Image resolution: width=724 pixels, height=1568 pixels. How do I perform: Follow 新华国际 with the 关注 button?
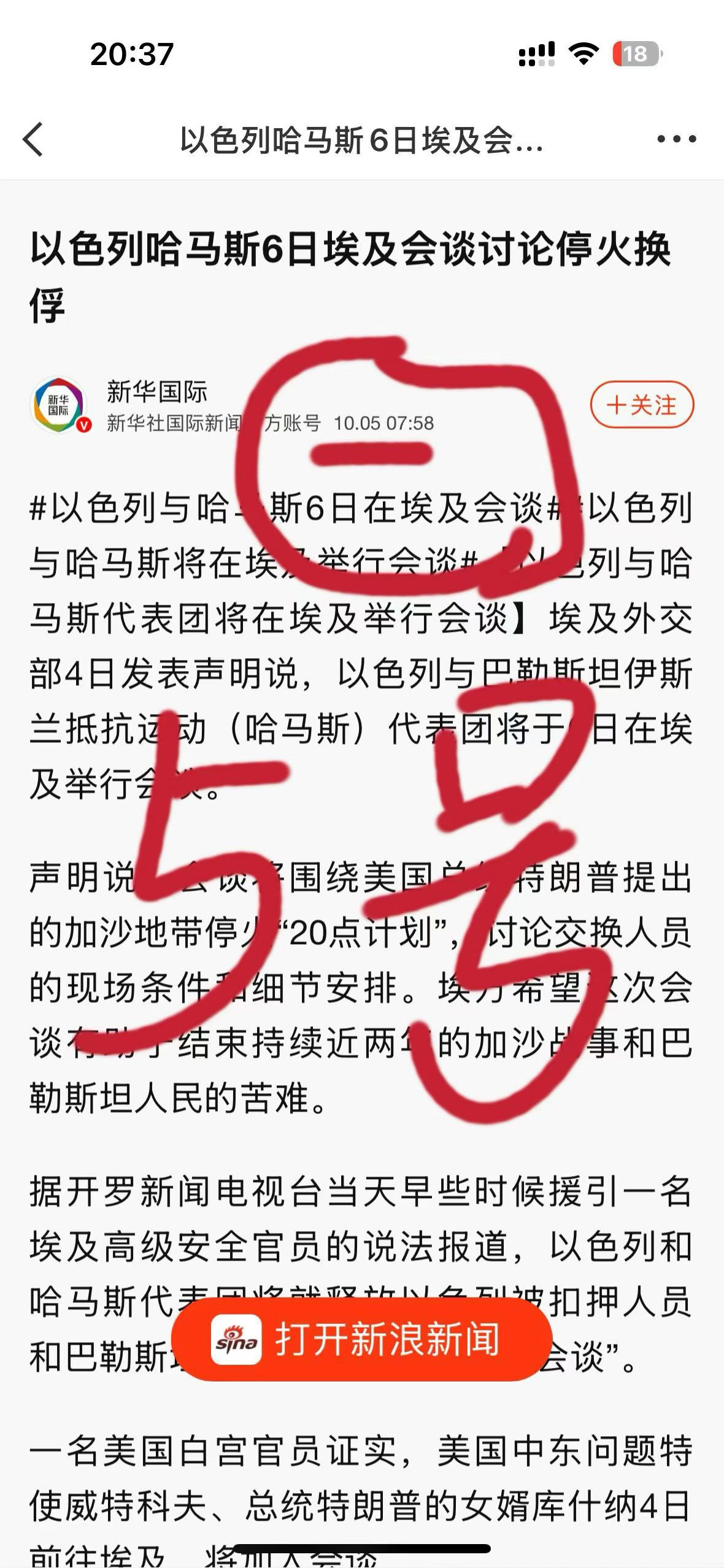point(641,405)
